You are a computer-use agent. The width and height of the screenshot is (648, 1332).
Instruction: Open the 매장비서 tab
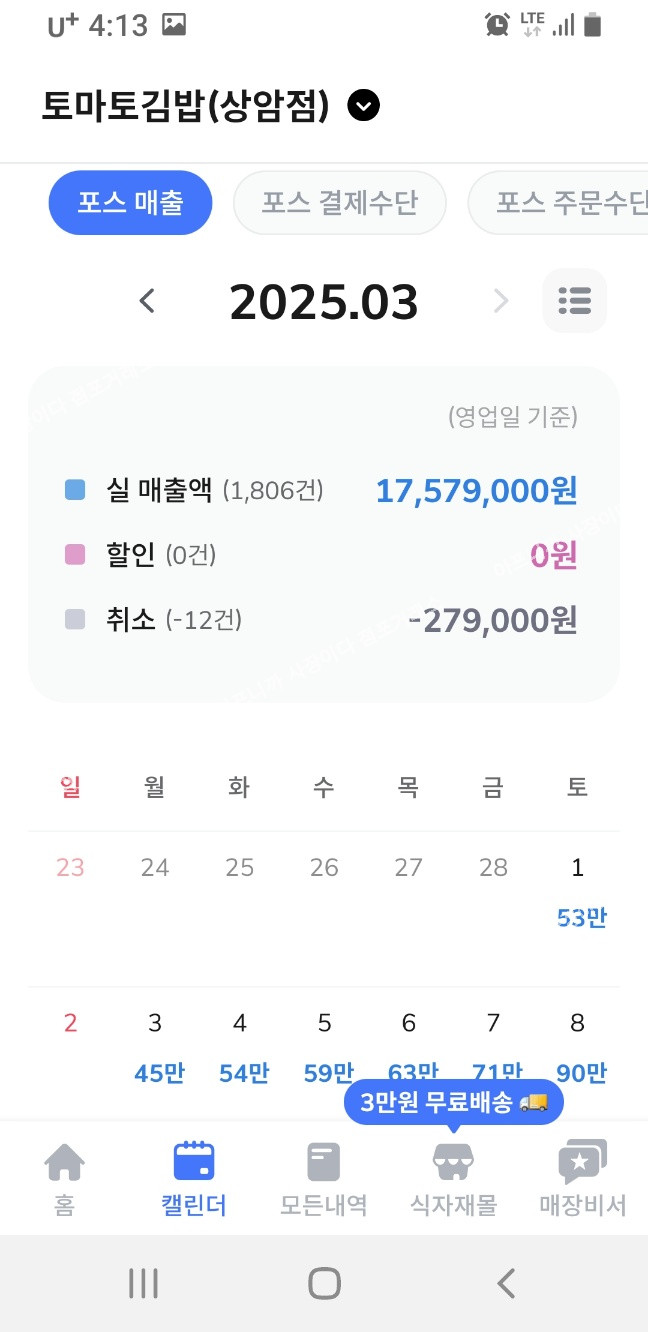(x=582, y=1178)
